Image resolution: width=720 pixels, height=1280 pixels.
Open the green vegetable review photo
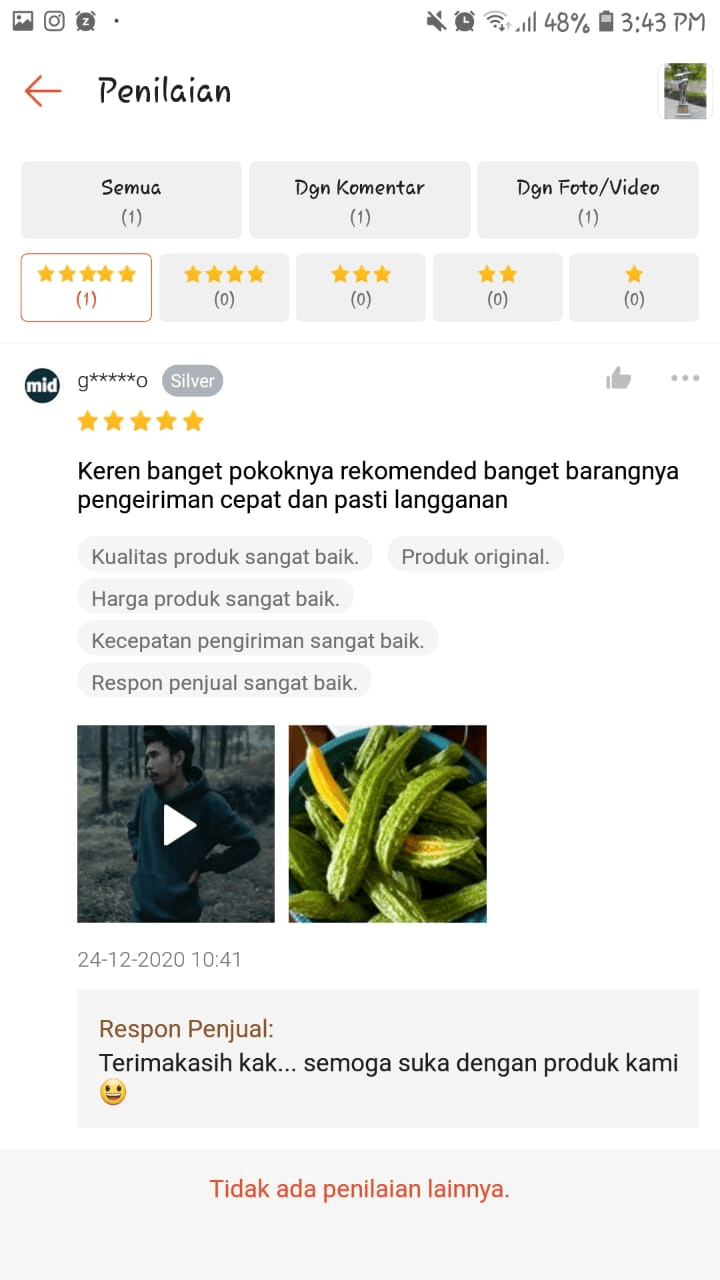coord(388,824)
